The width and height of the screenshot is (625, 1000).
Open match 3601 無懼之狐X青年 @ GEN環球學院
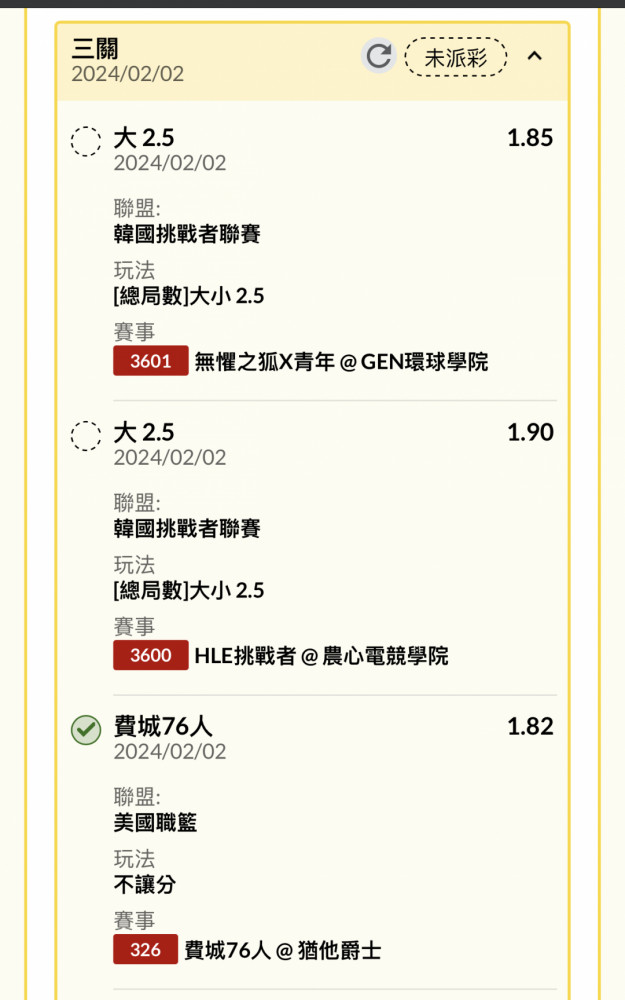pos(300,361)
